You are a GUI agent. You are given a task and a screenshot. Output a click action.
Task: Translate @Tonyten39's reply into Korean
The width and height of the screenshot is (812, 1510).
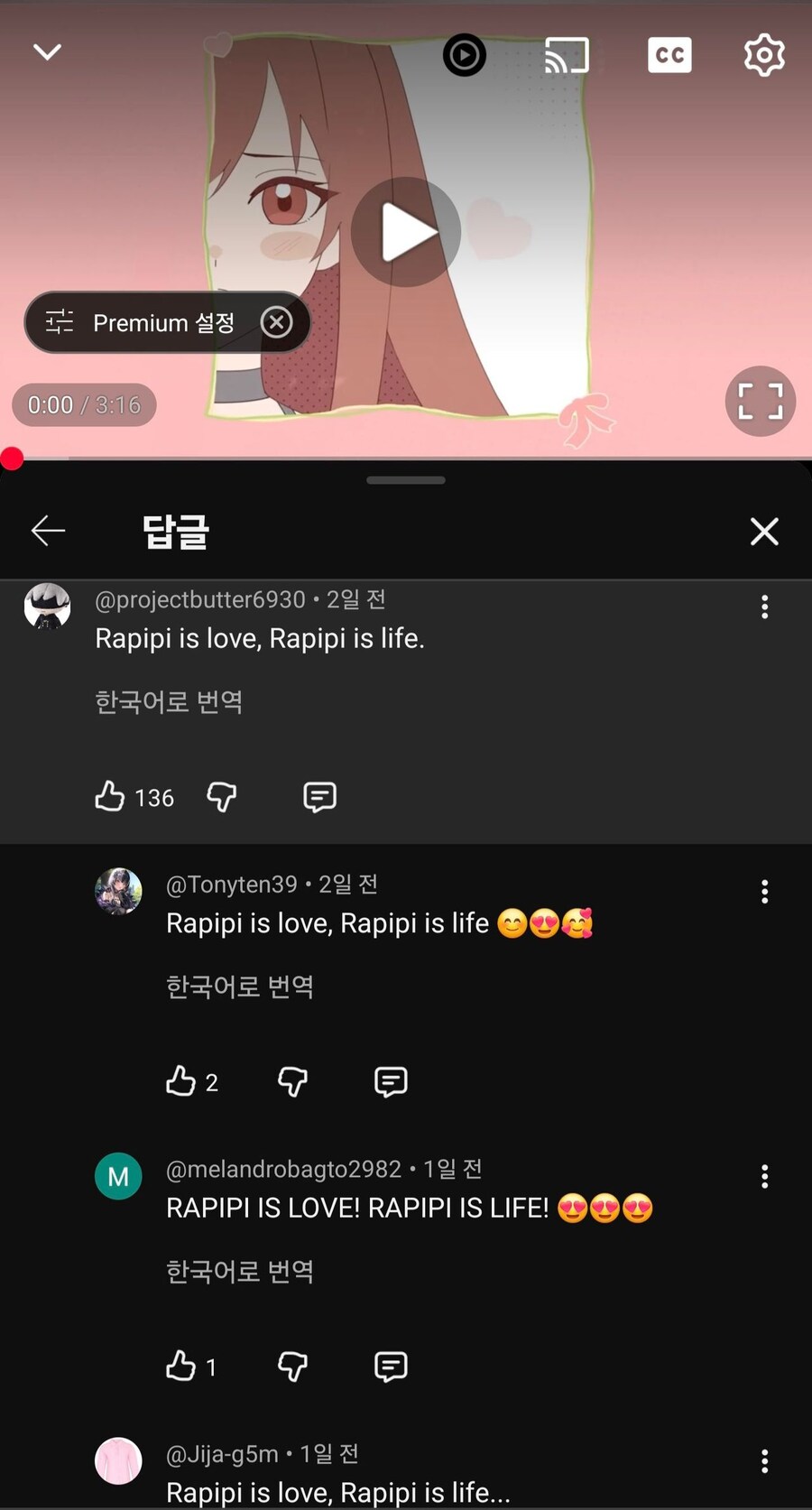(x=240, y=987)
